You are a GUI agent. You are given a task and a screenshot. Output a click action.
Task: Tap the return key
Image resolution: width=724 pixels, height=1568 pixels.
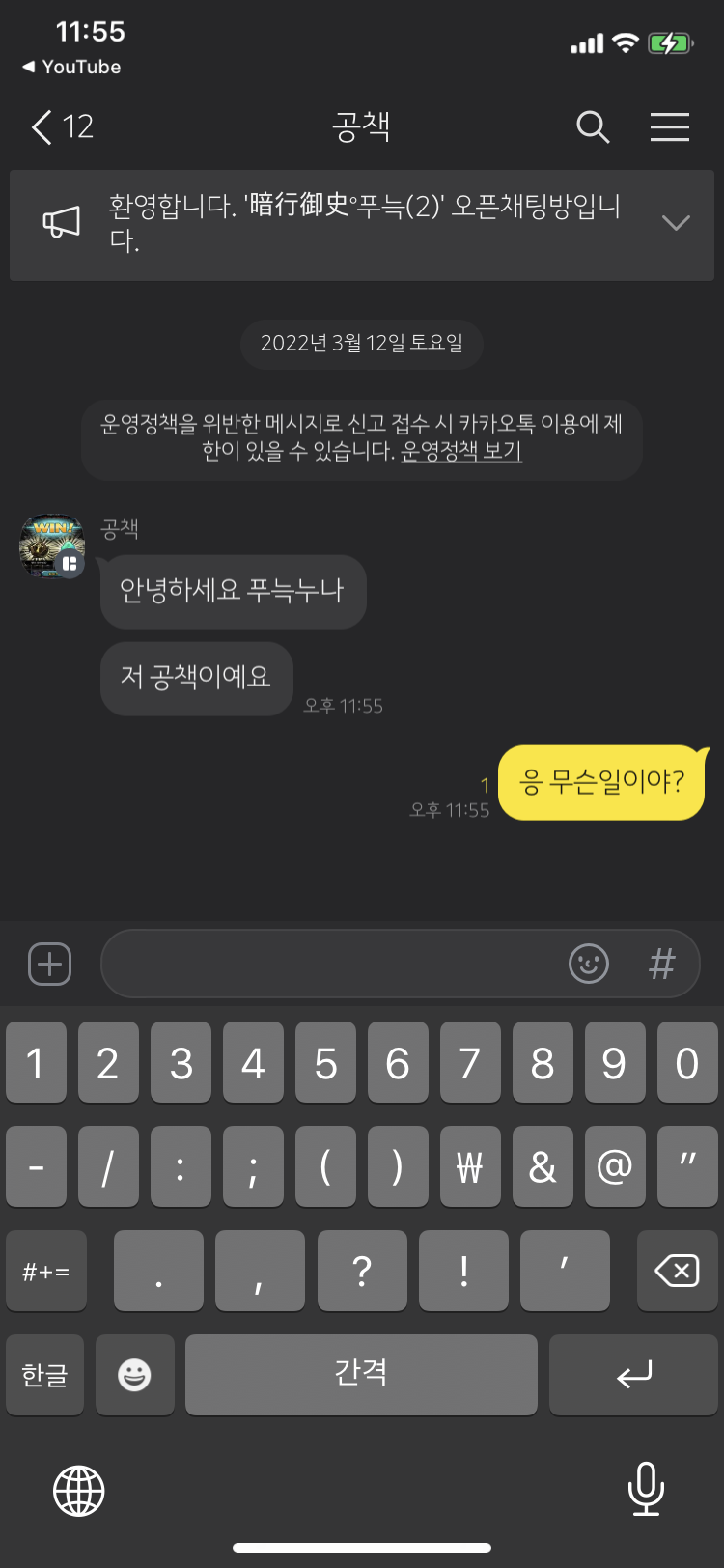point(633,1375)
